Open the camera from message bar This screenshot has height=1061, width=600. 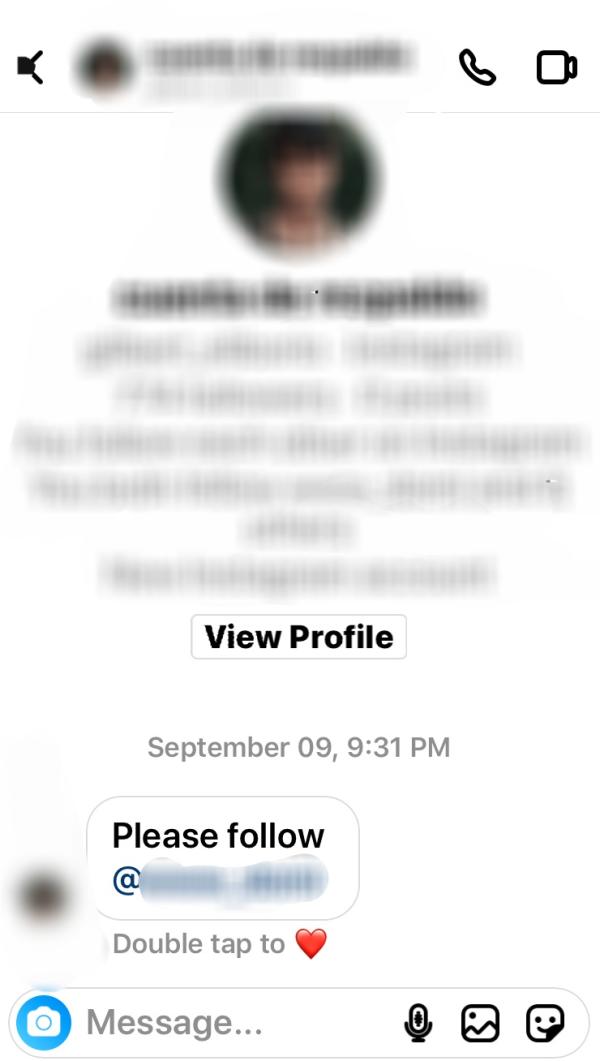click(43, 1022)
